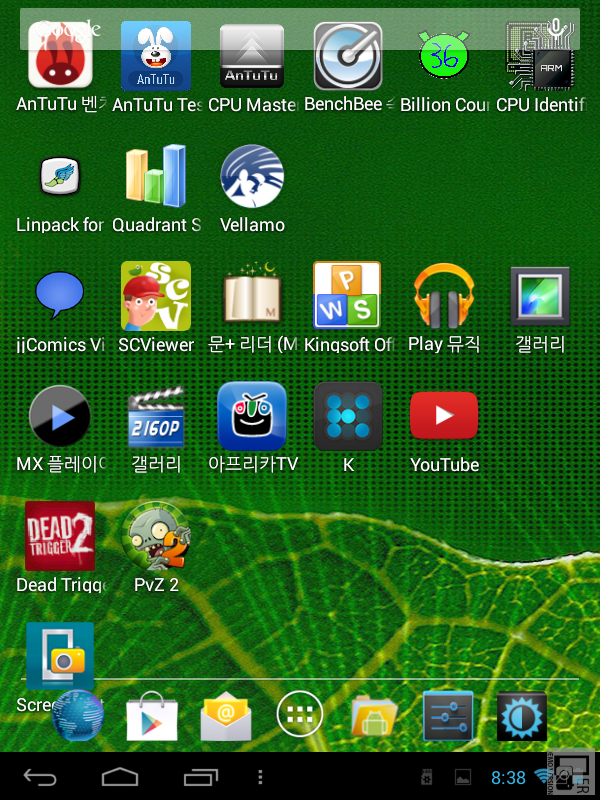Go to the home screen
Screen dimensions: 600x800
pos(120,777)
